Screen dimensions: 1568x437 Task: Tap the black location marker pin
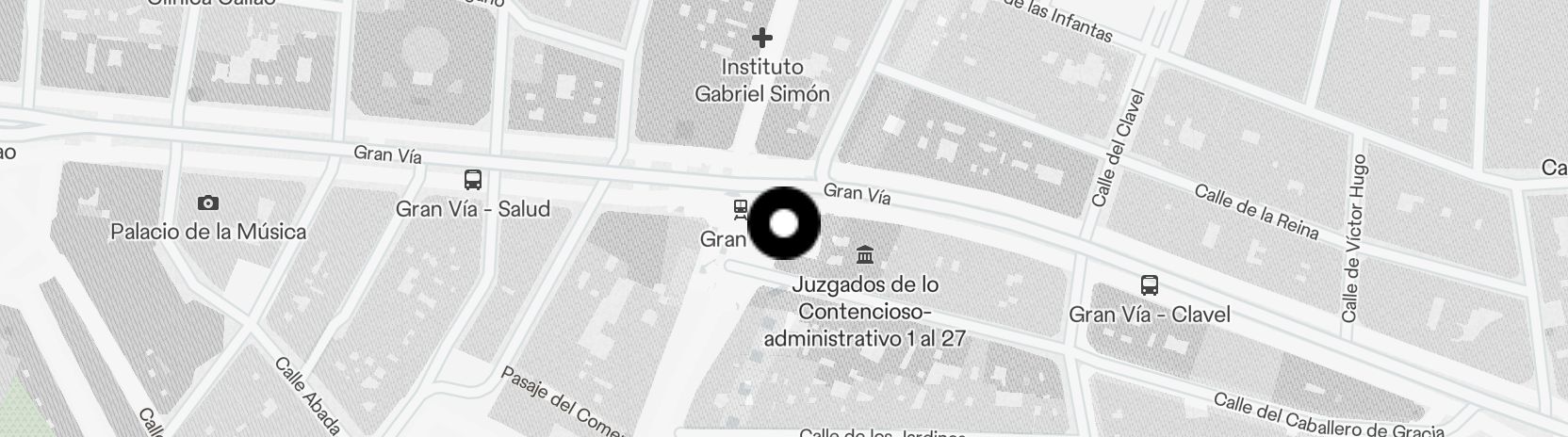pos(784,224)
